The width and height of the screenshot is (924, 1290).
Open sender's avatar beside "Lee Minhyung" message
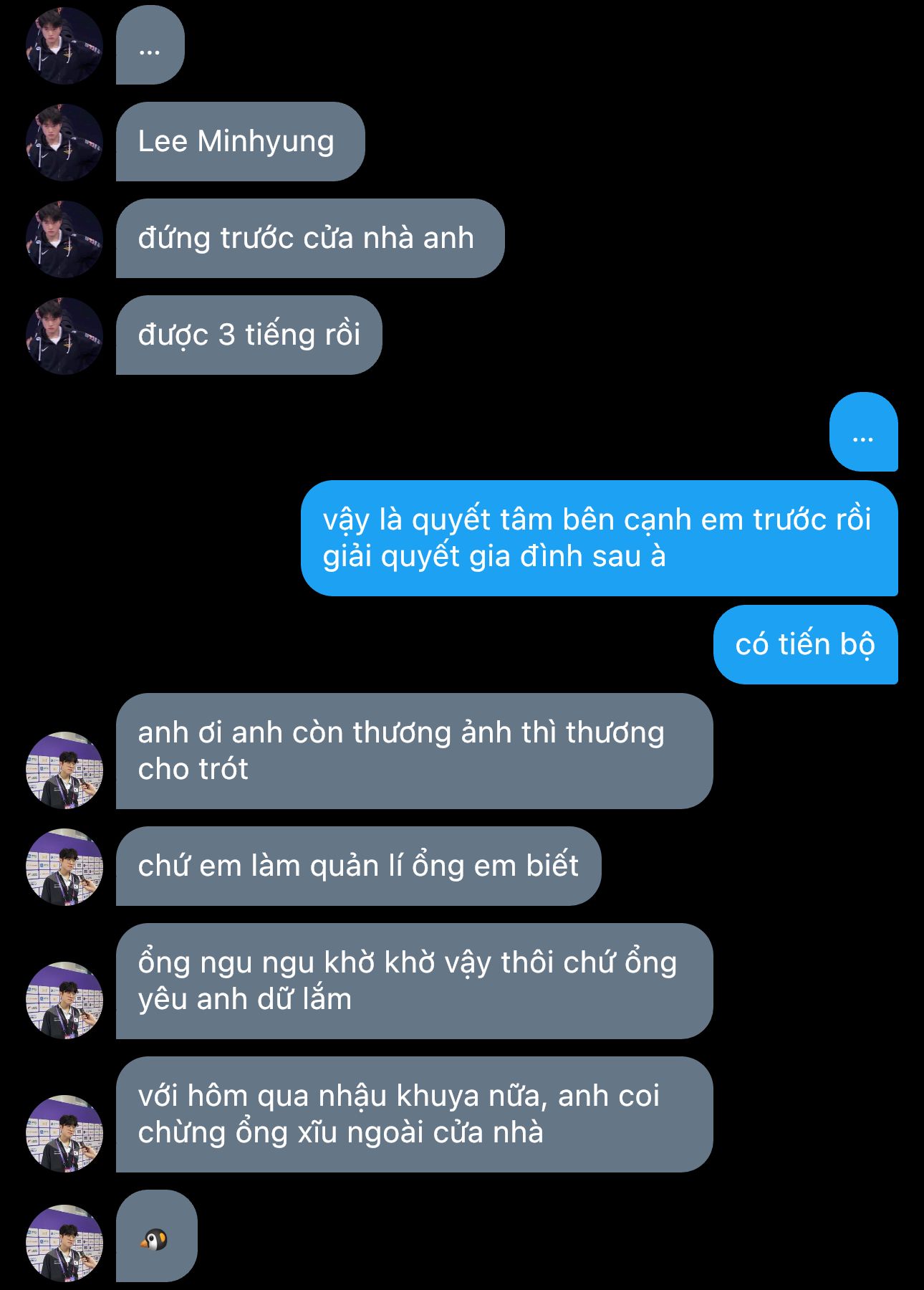(x=64, y=143)
